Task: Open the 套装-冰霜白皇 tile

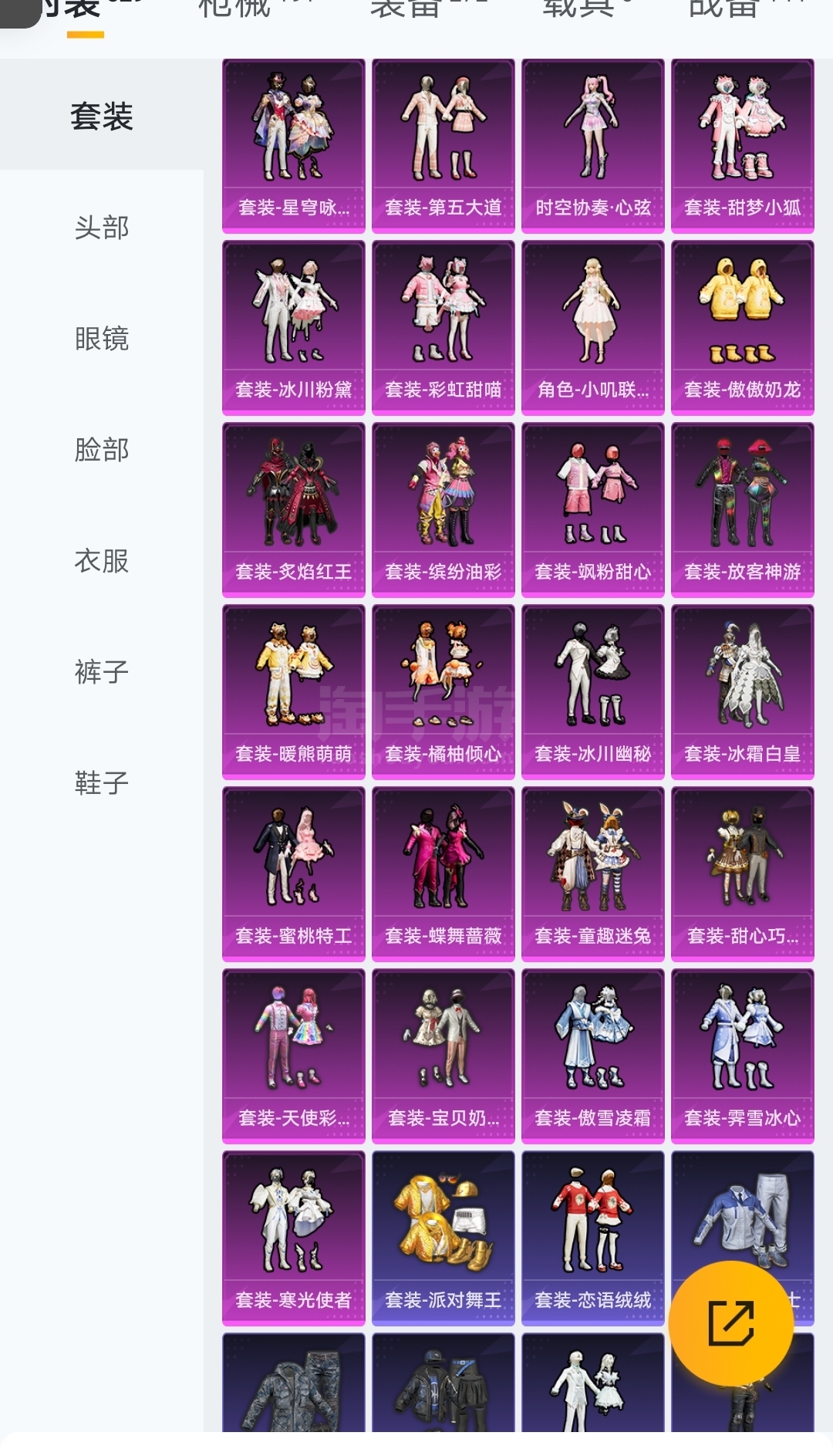Action: [x=742, y=692]
